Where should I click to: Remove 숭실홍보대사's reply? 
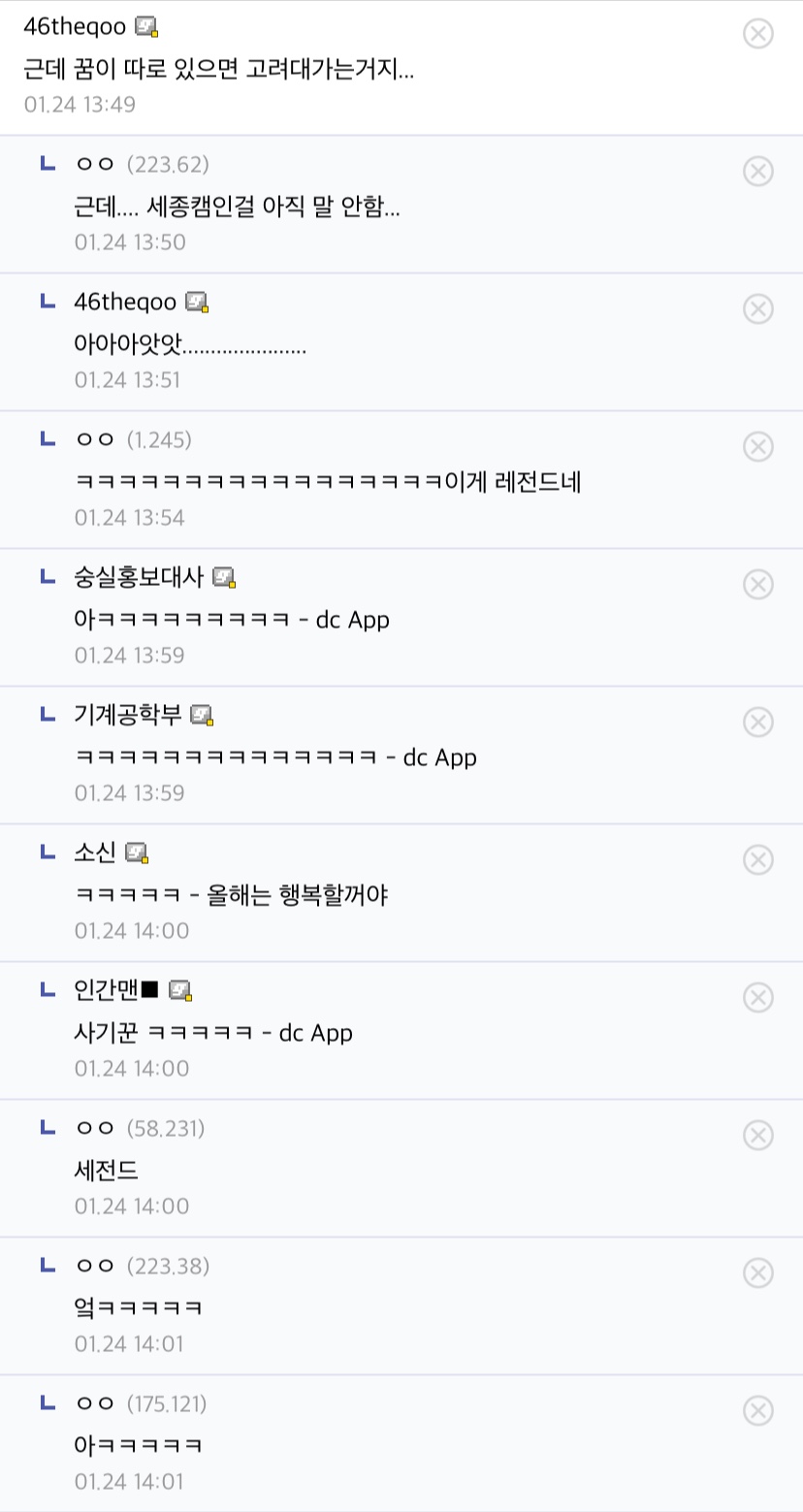tap(757, 585)
